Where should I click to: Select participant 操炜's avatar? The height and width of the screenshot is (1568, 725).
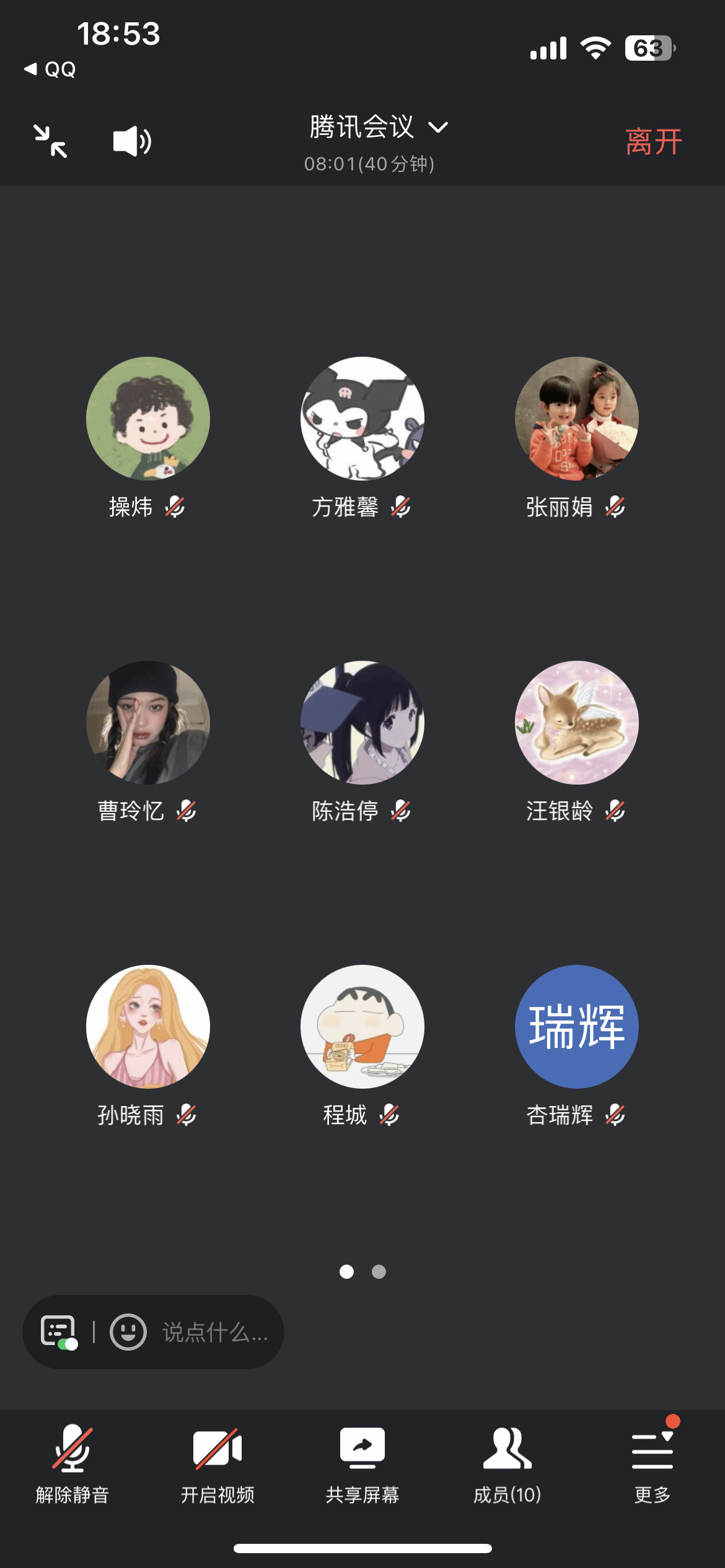click(148, 419)
